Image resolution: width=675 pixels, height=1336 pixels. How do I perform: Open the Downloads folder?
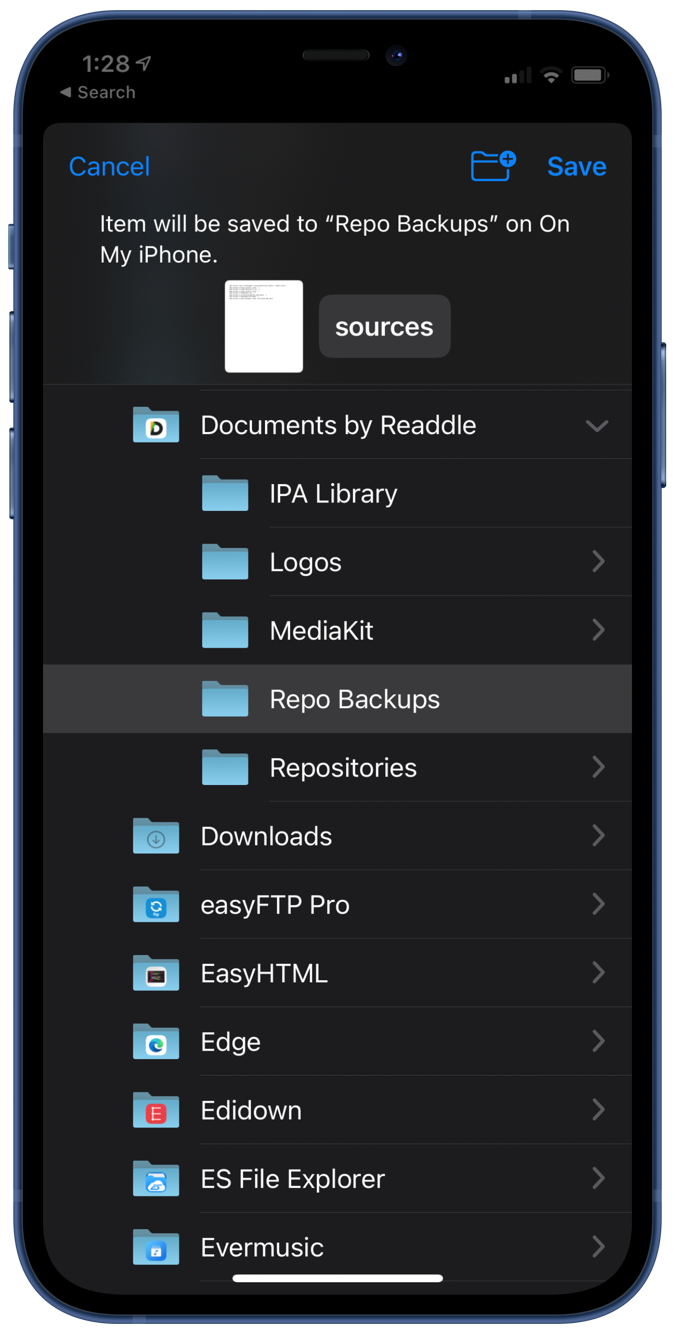337,836
